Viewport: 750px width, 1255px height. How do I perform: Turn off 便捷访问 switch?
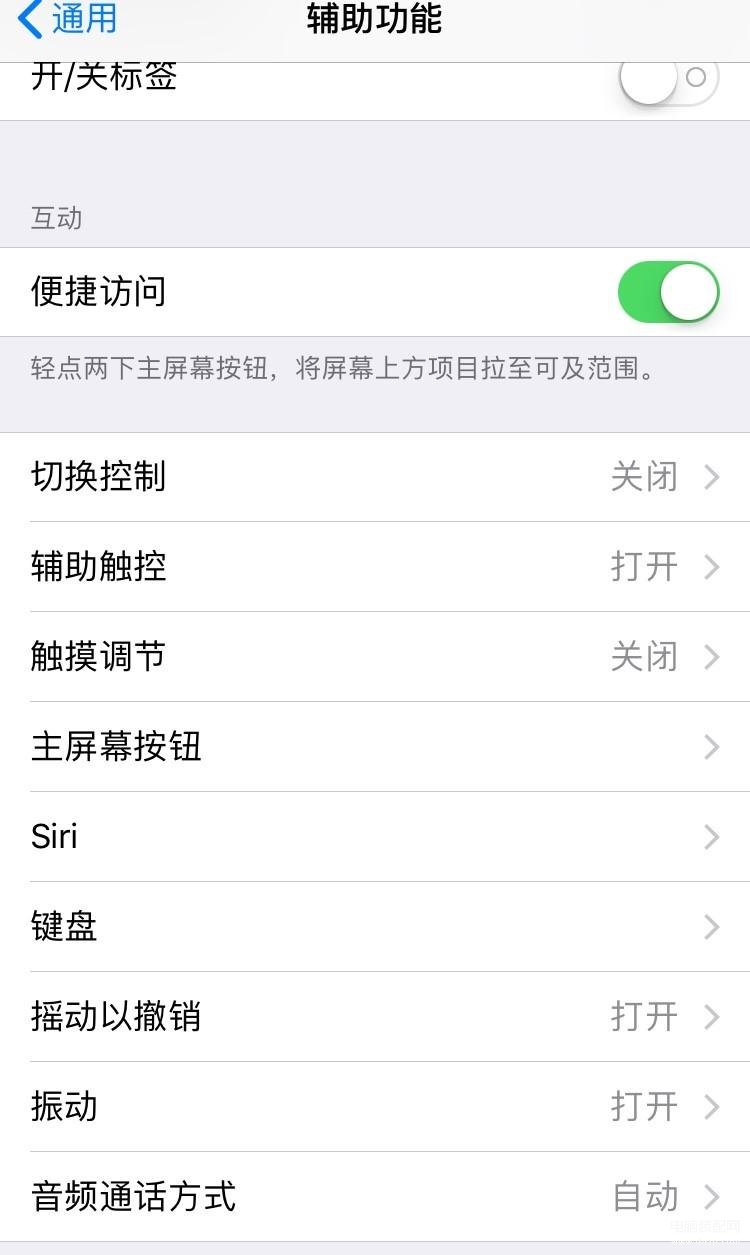coord(668,292)
